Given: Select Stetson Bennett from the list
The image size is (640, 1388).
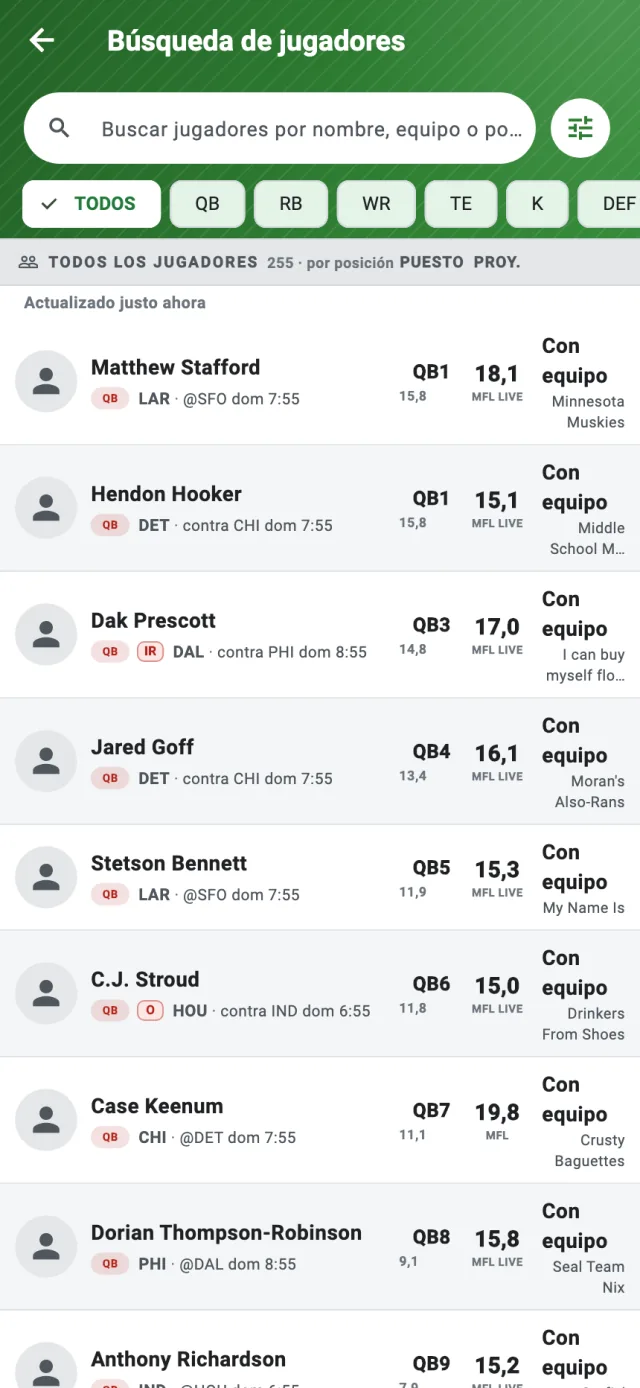Looking at the screenshot, I should tap(320, 878).
